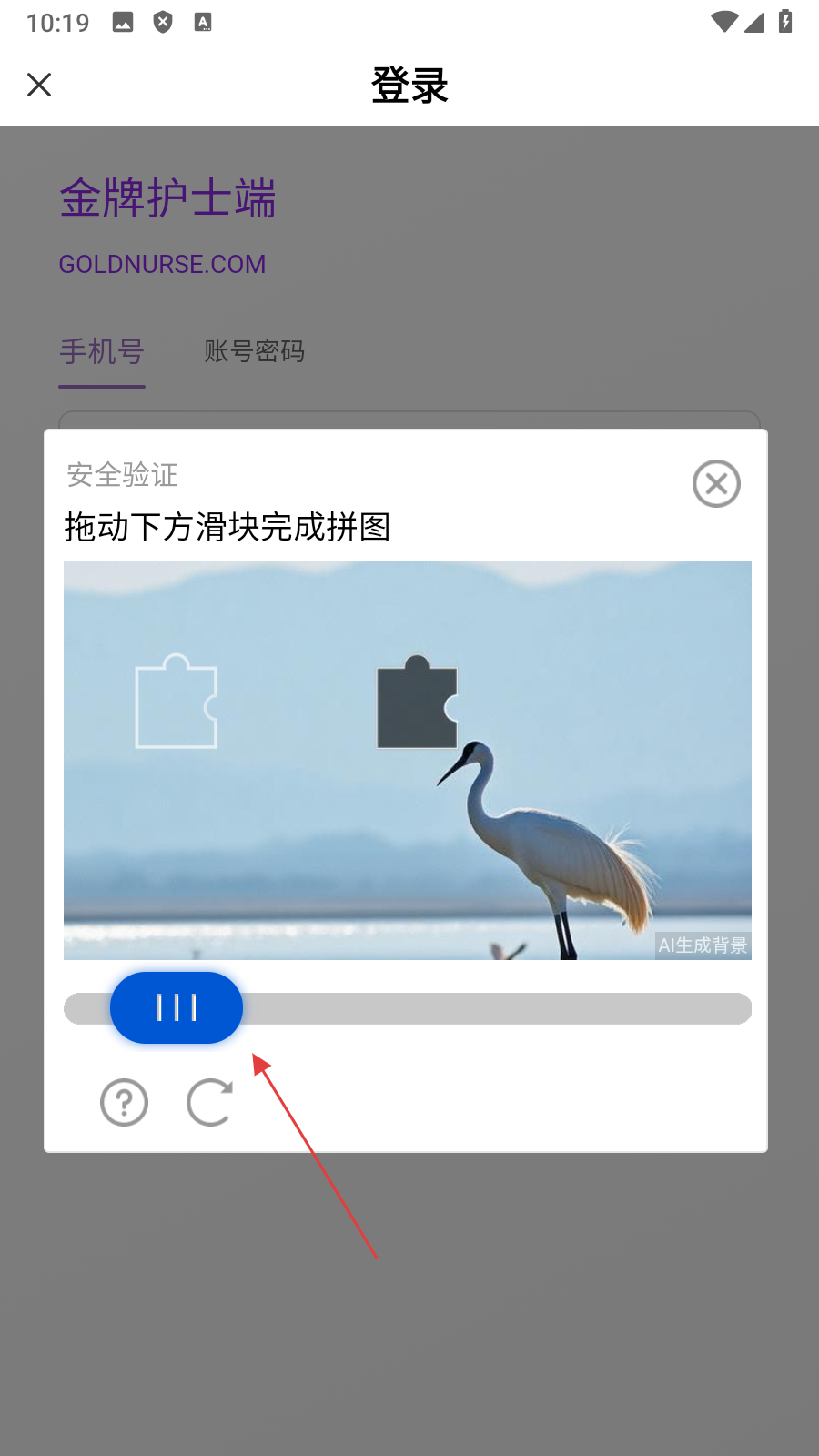Close the security verification dialog
Viewport: 819px width, 1456px height.
(x=716, y=483)
